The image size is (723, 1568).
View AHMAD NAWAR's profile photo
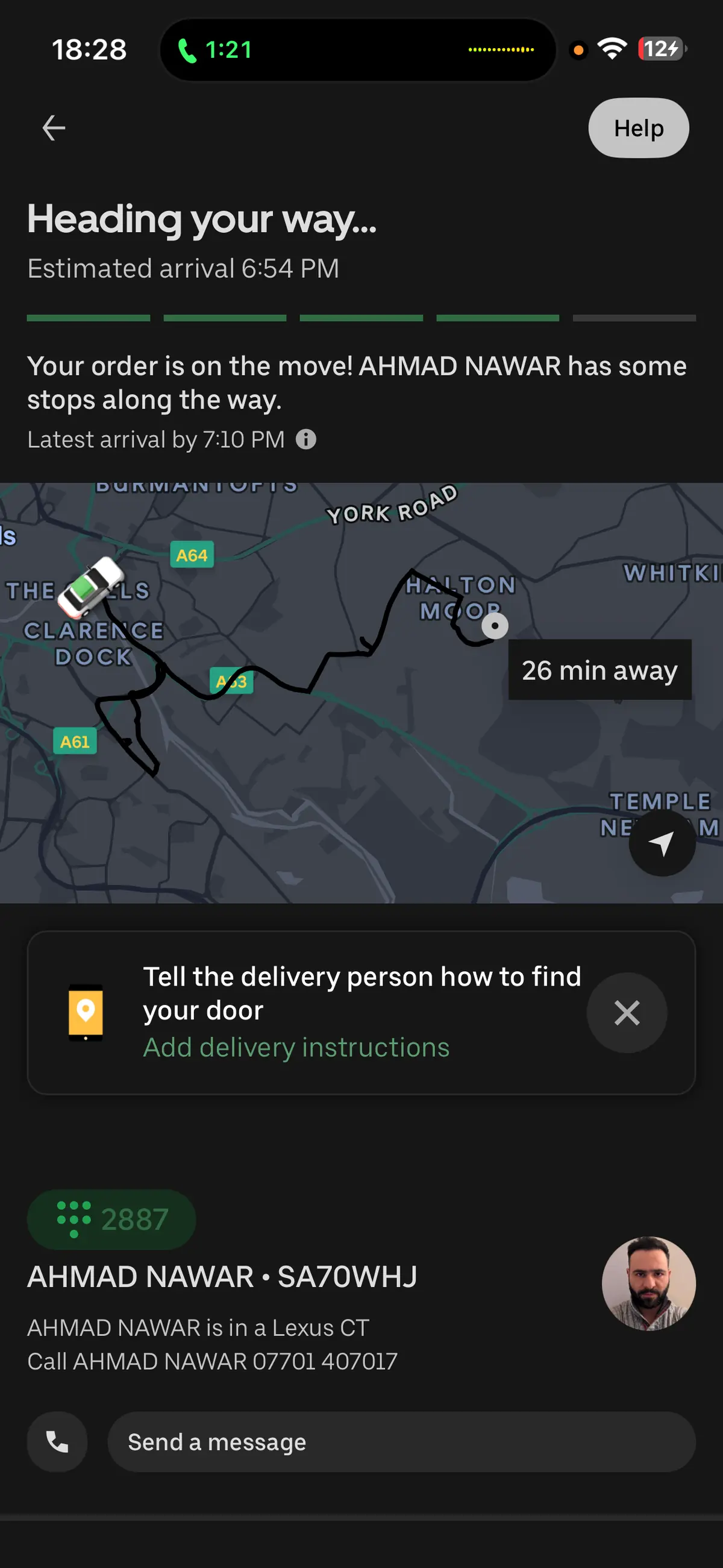tap(648, 1283)
